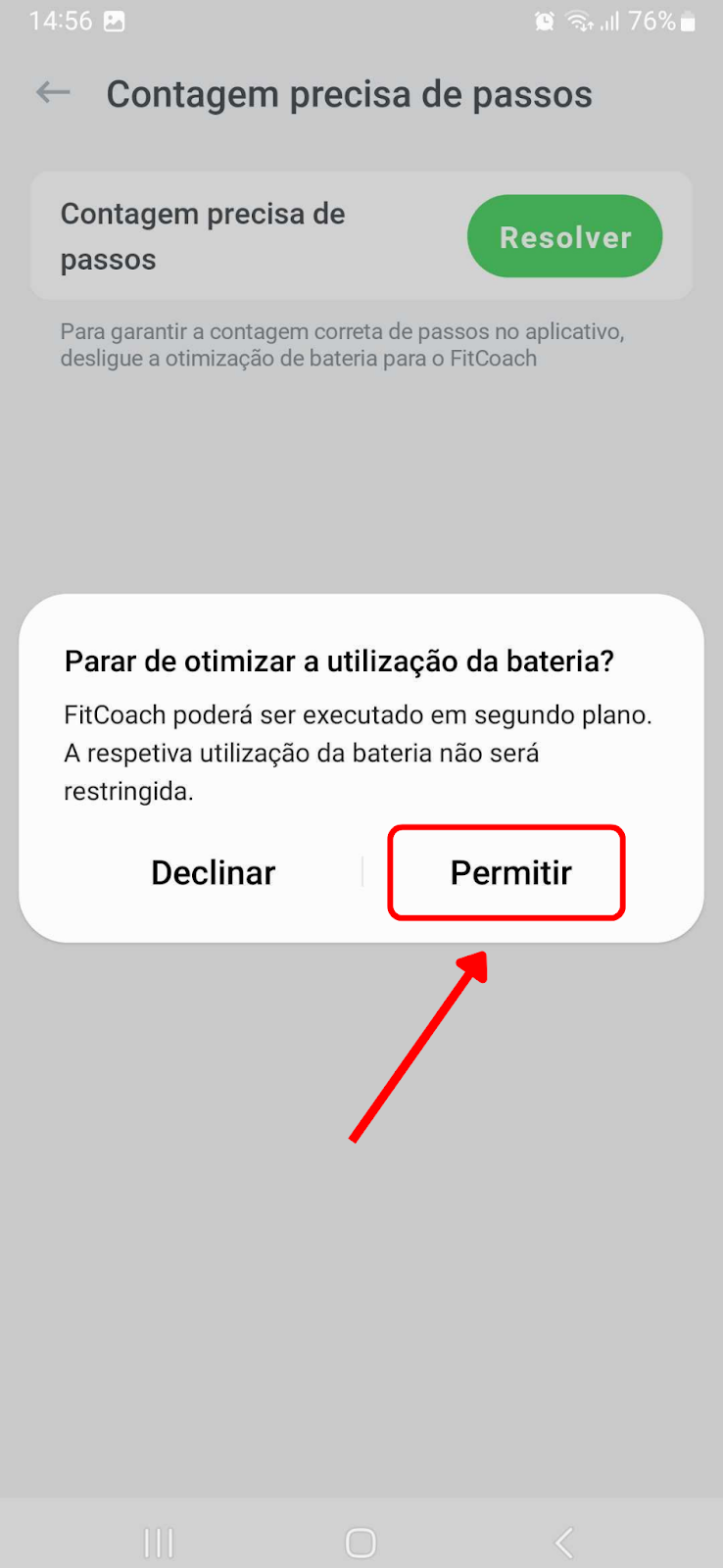Tap the green Resolver button
The height and width of the screenshot is (1568, 723).
565,237
